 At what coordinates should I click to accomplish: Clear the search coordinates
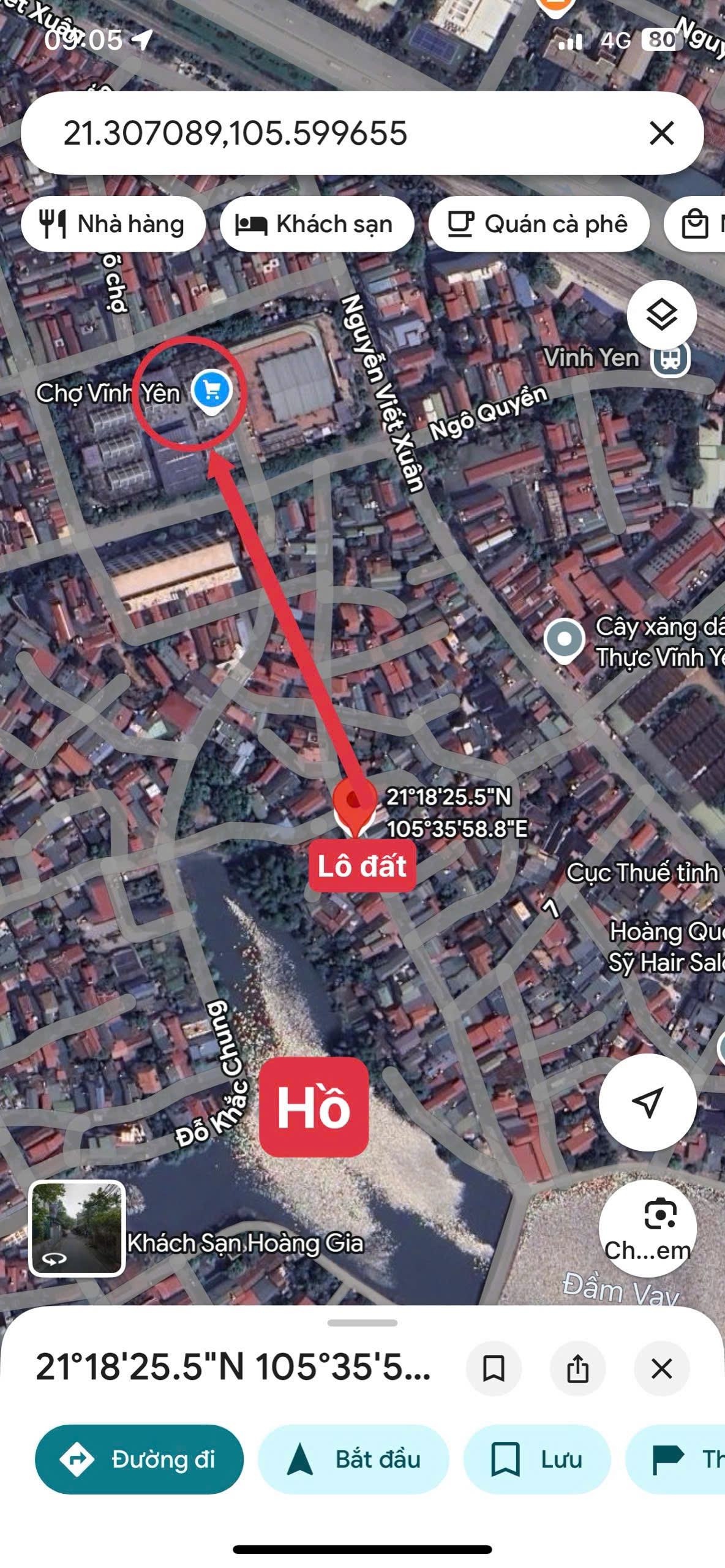click(x=661, y=133)
